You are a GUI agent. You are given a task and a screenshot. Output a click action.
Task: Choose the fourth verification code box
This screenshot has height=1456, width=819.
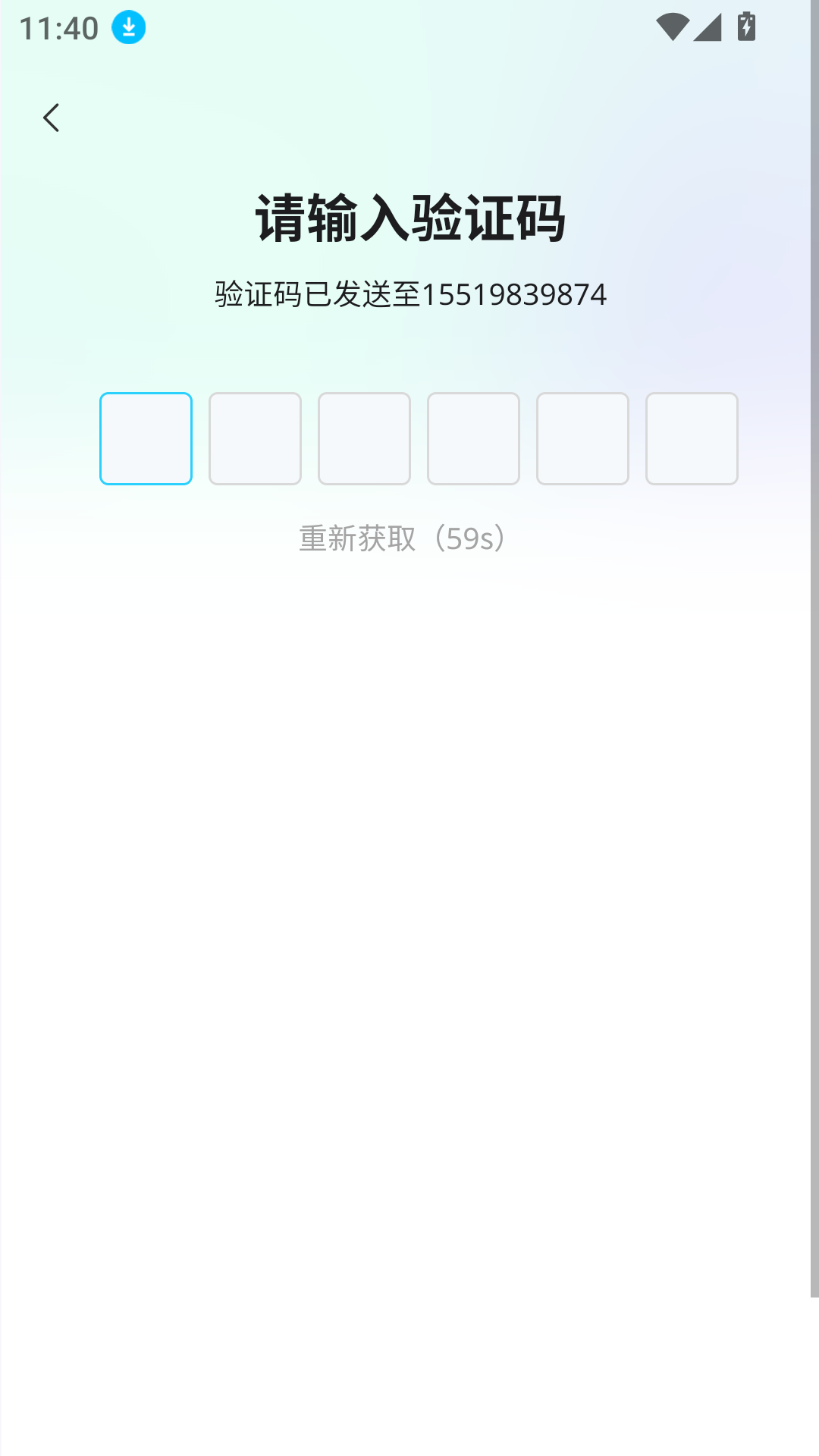click(x=473, y=438)
